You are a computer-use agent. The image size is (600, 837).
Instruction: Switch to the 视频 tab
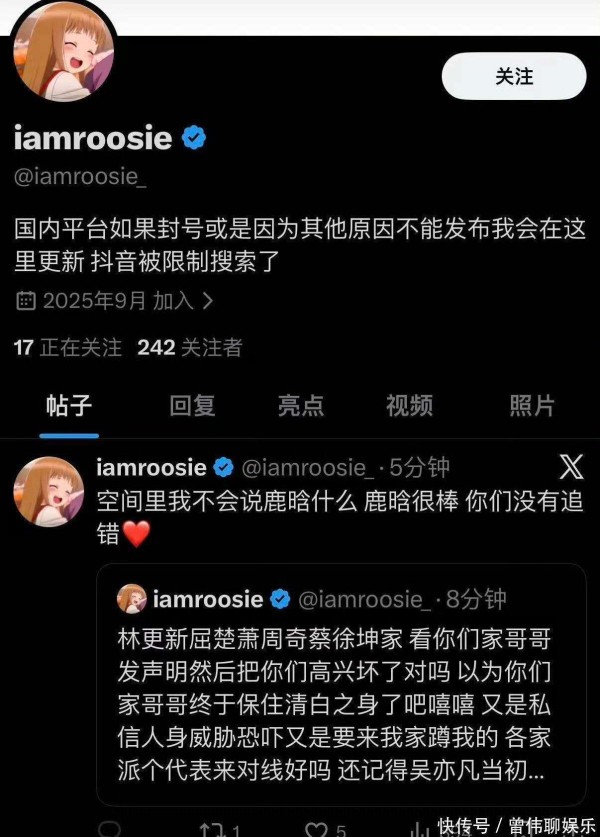409,405
